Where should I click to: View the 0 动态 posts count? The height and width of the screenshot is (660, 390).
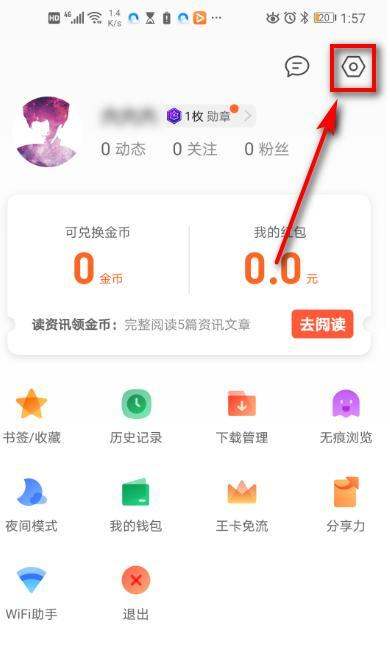pyautogui.click(x=123, y=149)
